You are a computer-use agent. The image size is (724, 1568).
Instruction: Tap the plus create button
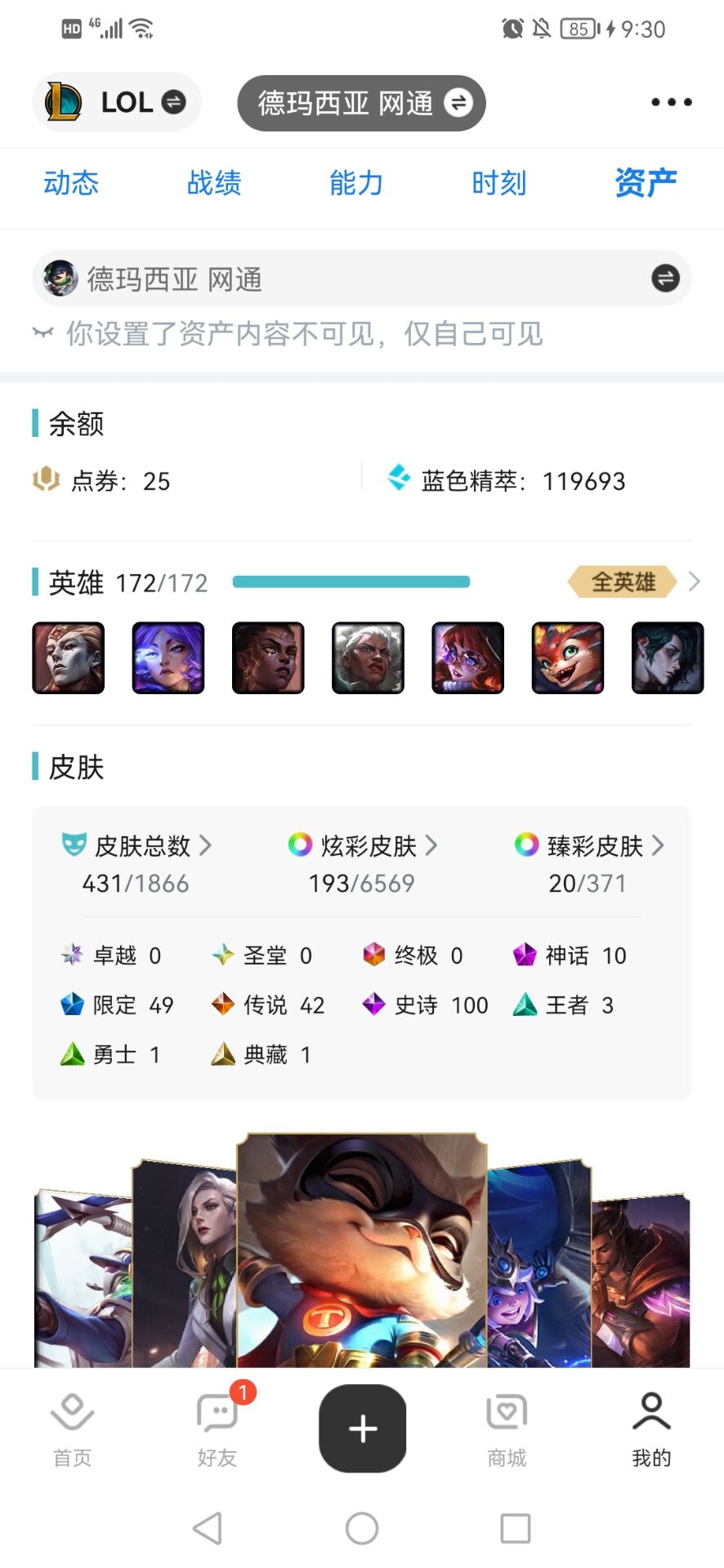click(x=362, y=1428)
